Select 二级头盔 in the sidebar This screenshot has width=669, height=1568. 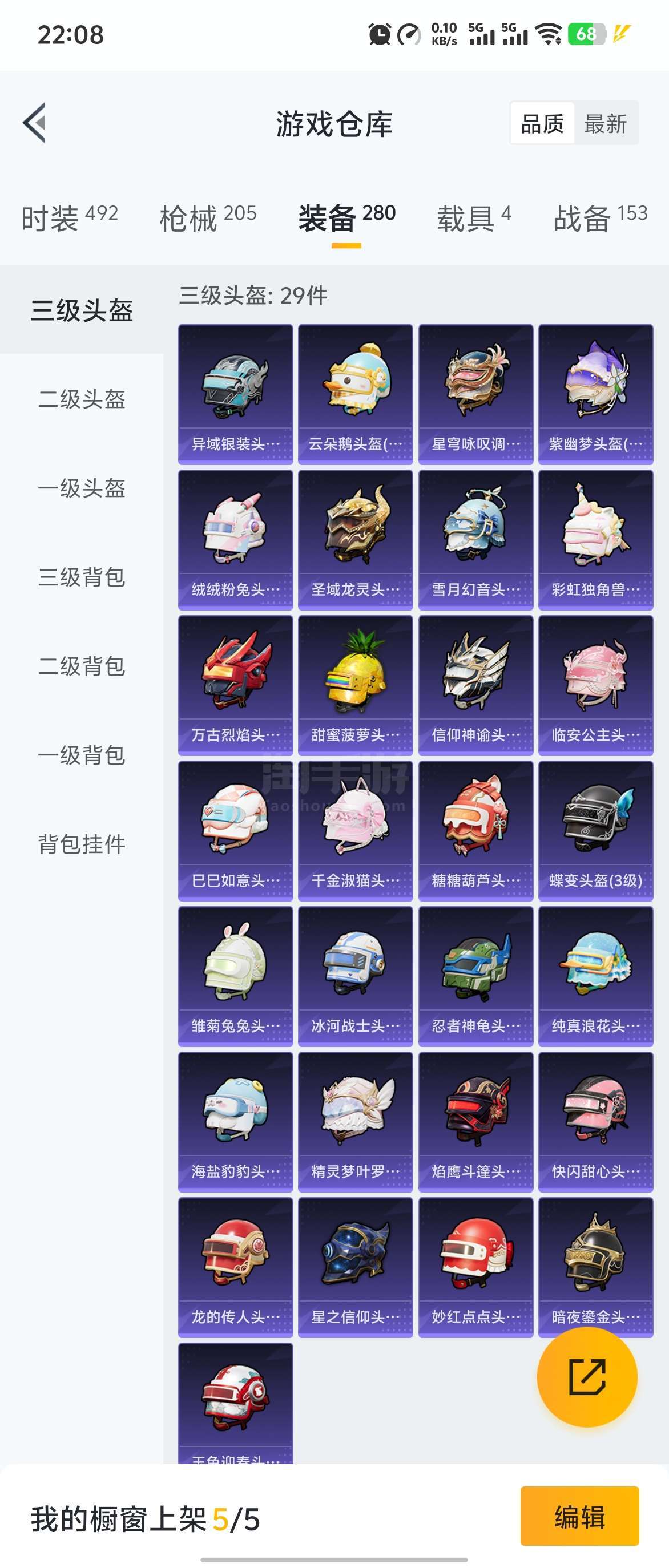click(x=82, y=399)
